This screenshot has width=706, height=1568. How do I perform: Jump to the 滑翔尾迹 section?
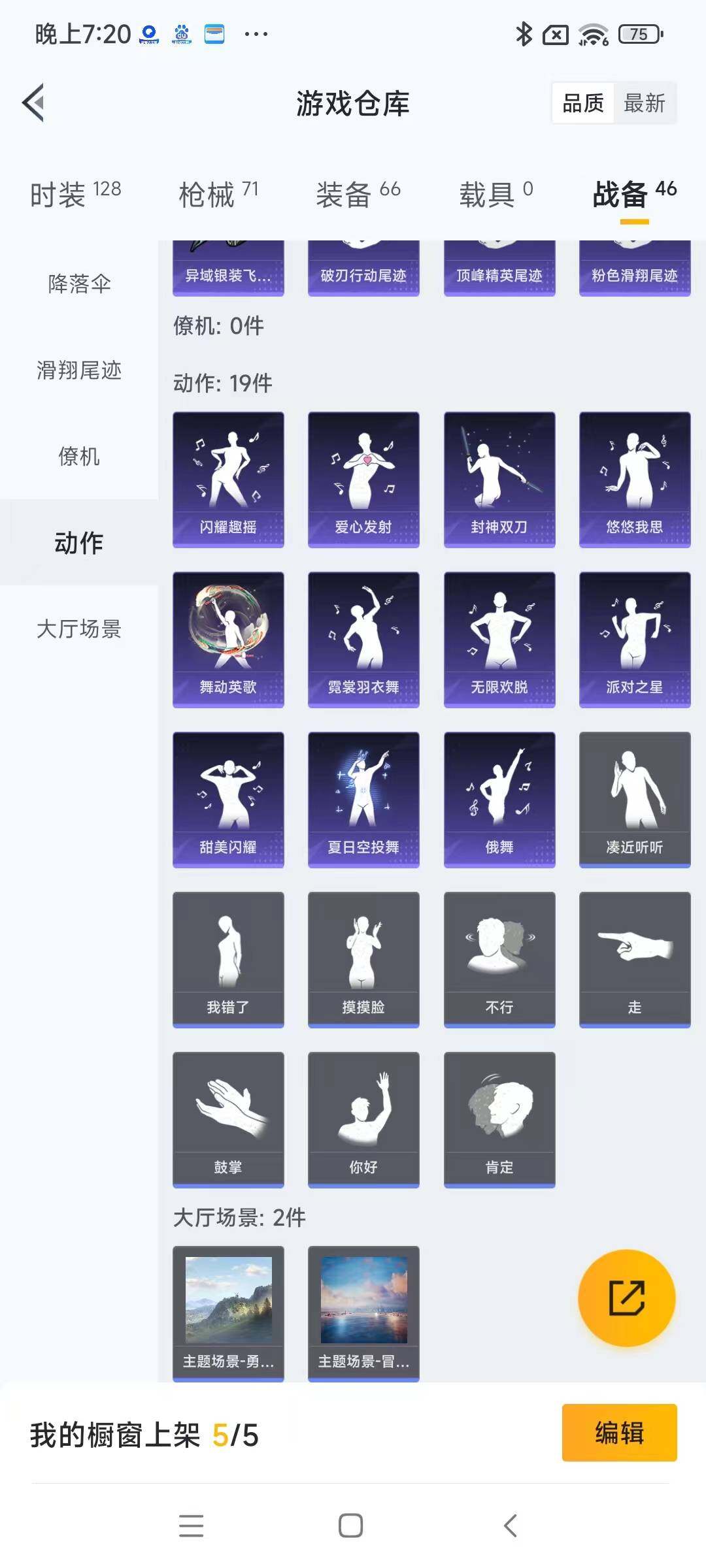tap(79, 370)
